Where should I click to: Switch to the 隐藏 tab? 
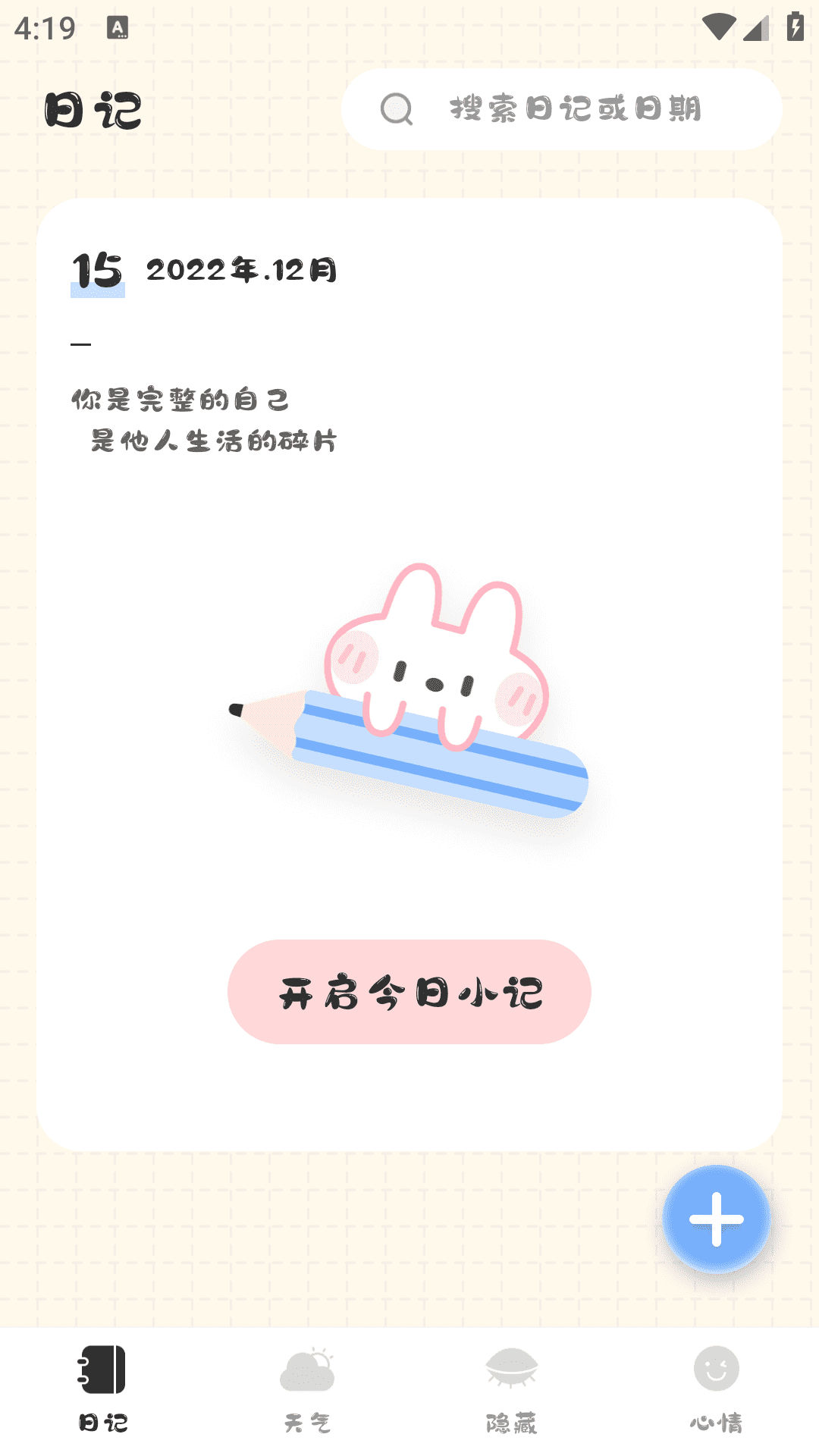point(512,1389)
